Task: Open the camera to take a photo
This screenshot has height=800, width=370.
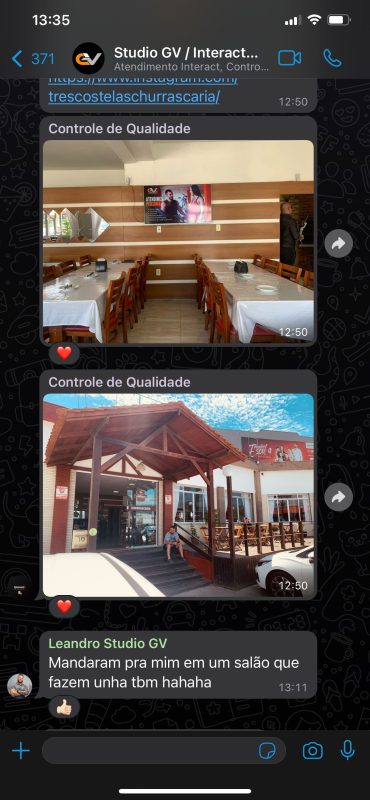Action: [312, 751]
